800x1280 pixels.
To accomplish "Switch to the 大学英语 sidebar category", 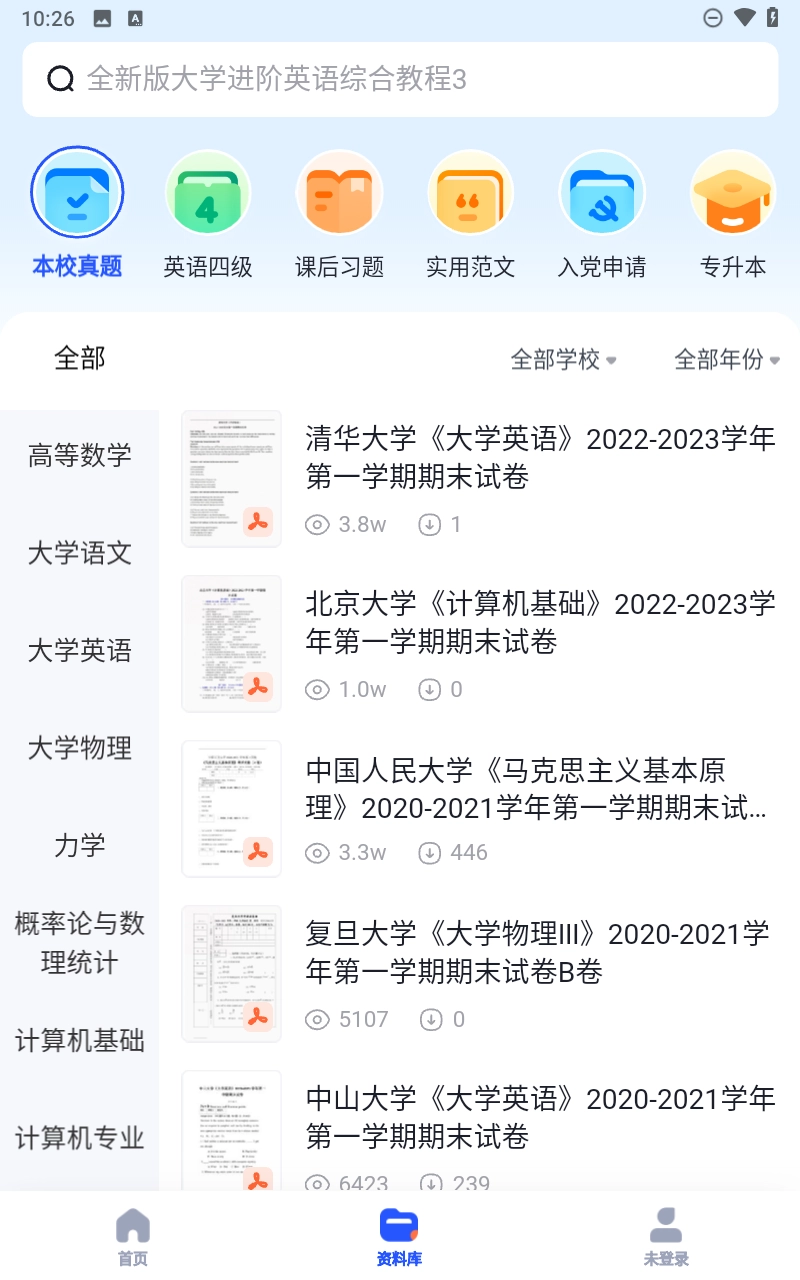I will pyautogui.click(x=79, y=650).
